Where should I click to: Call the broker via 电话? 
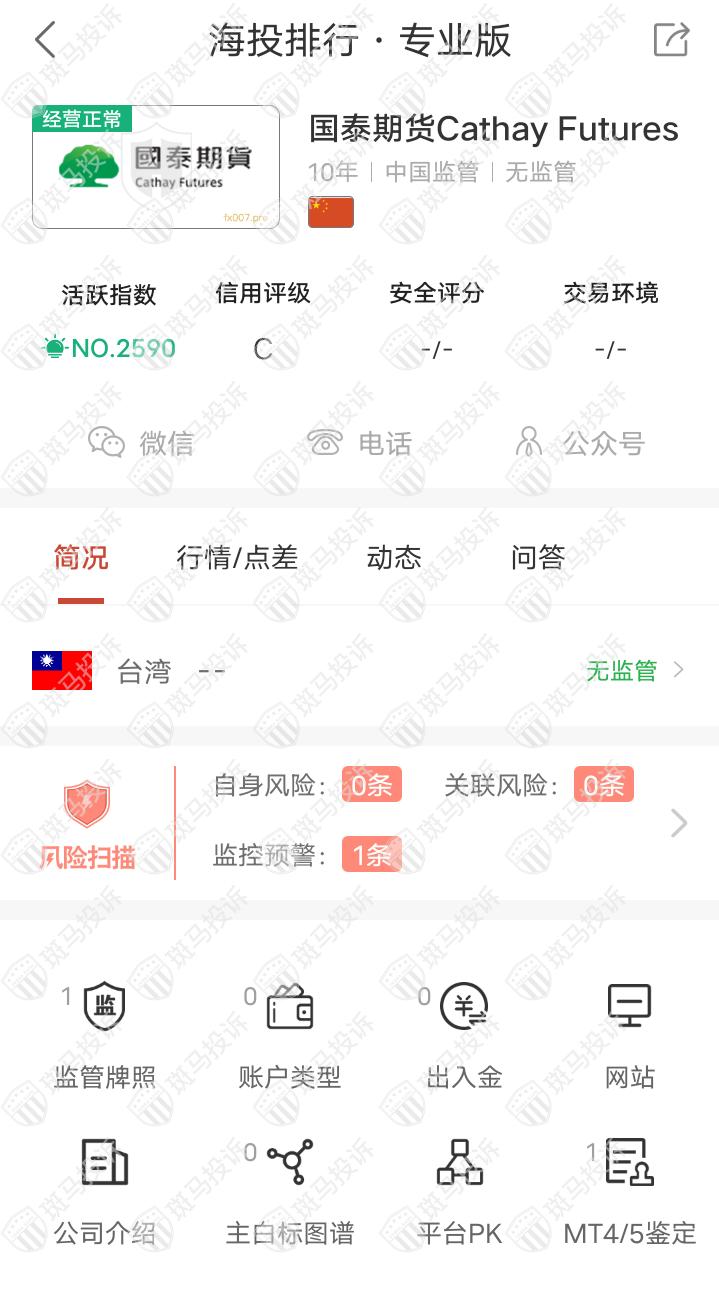tap(360, 443)
